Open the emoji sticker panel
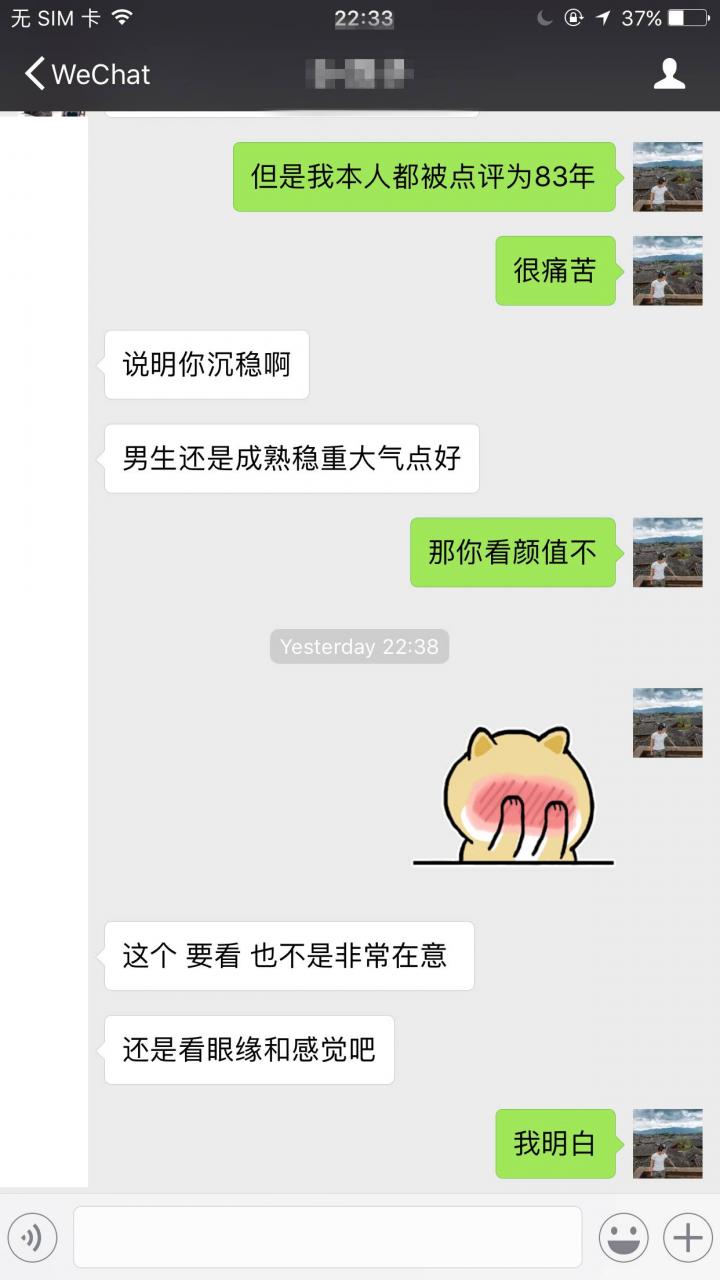This screenshot has height=1280, width=720. pos(623,1238)
